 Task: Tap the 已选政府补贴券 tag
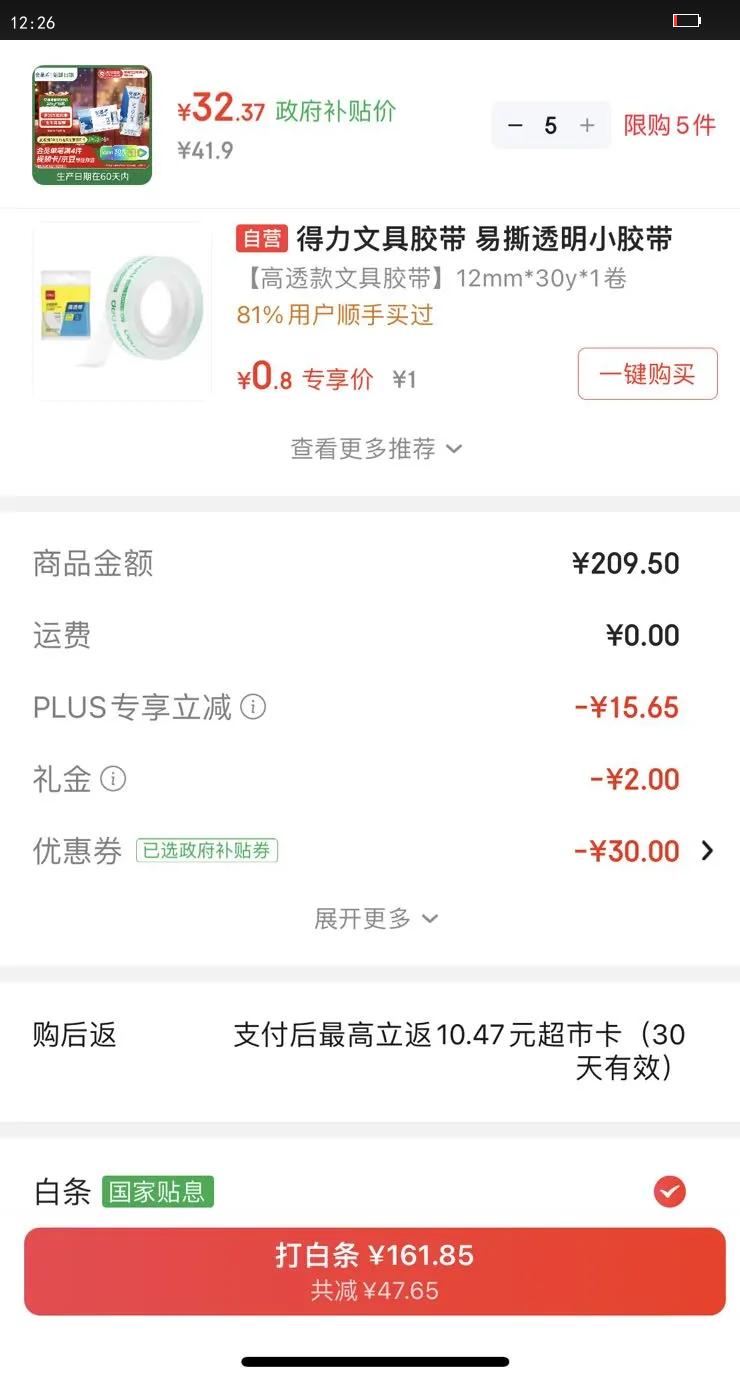[x=206, y=851]
